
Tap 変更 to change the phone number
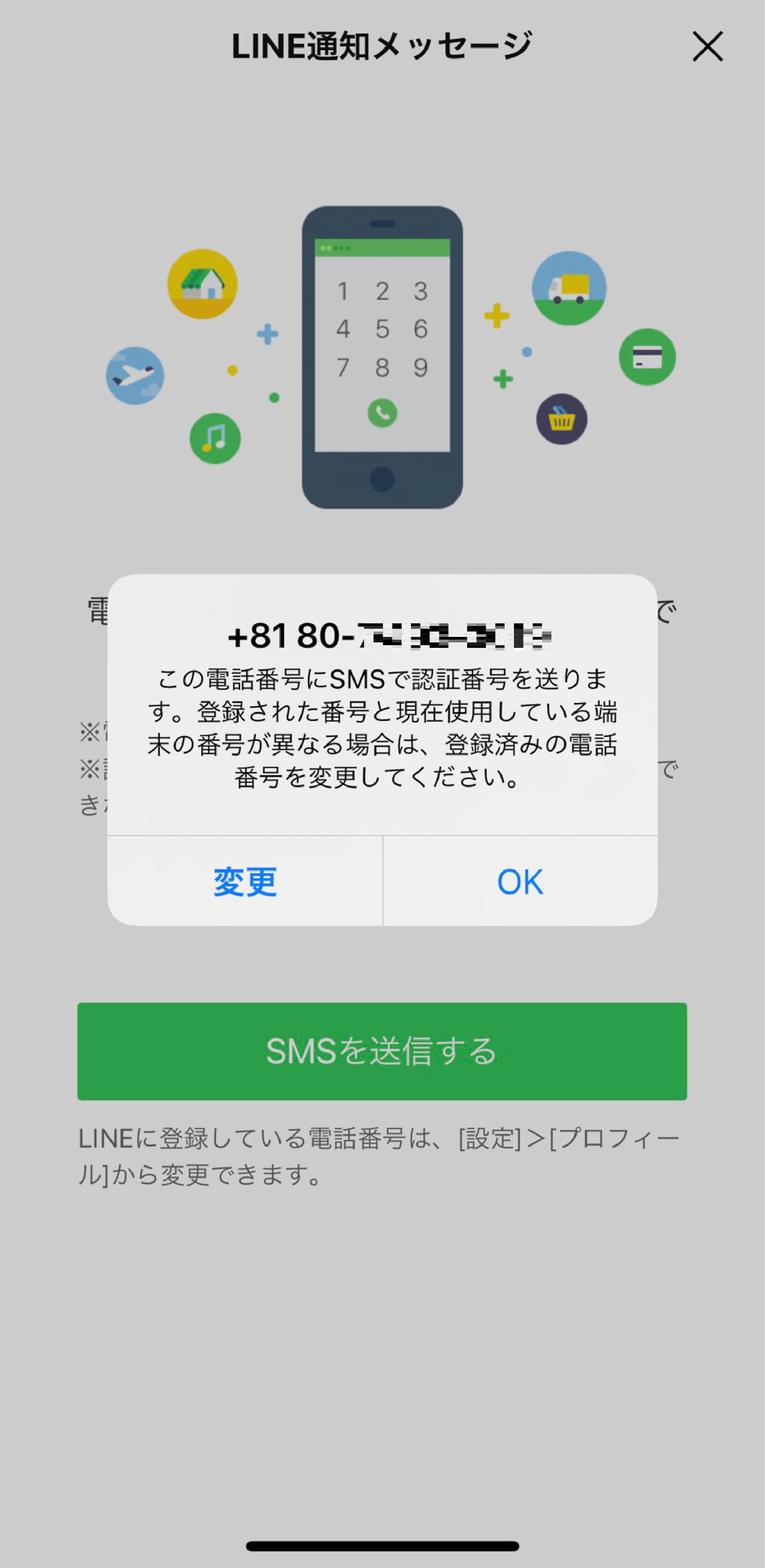coord(245,881)
